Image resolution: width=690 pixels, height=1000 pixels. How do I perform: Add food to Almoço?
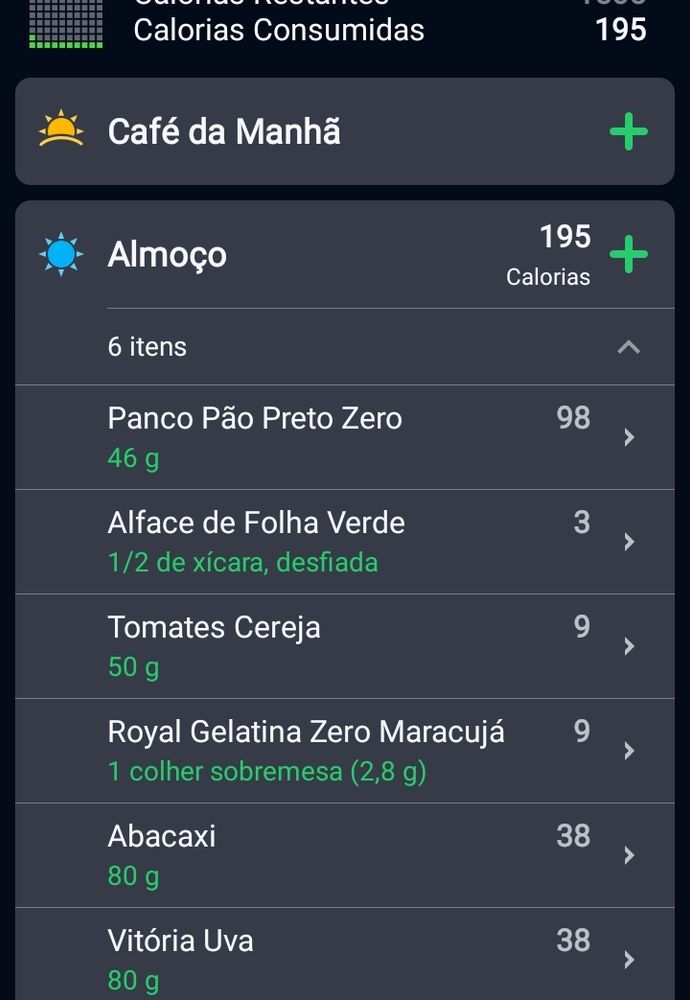click(x=628, y=255)
